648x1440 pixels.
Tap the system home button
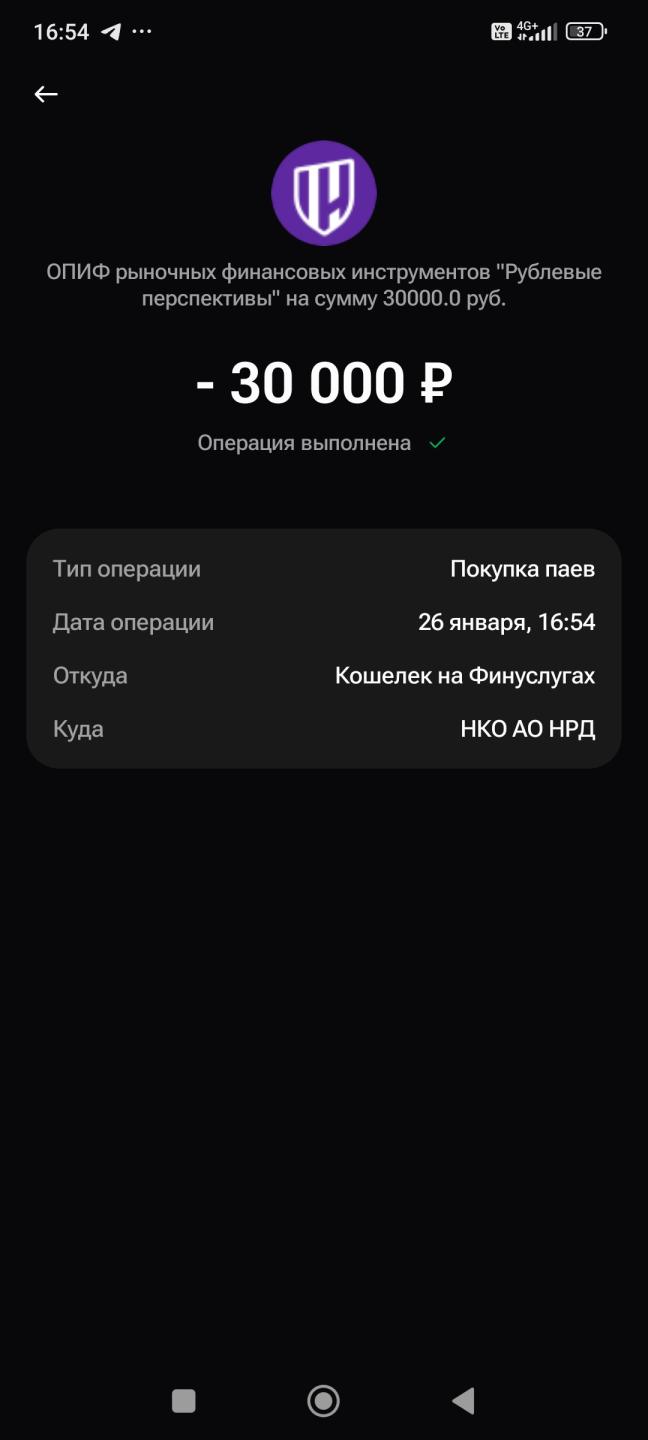click(x=323, y=1401)
